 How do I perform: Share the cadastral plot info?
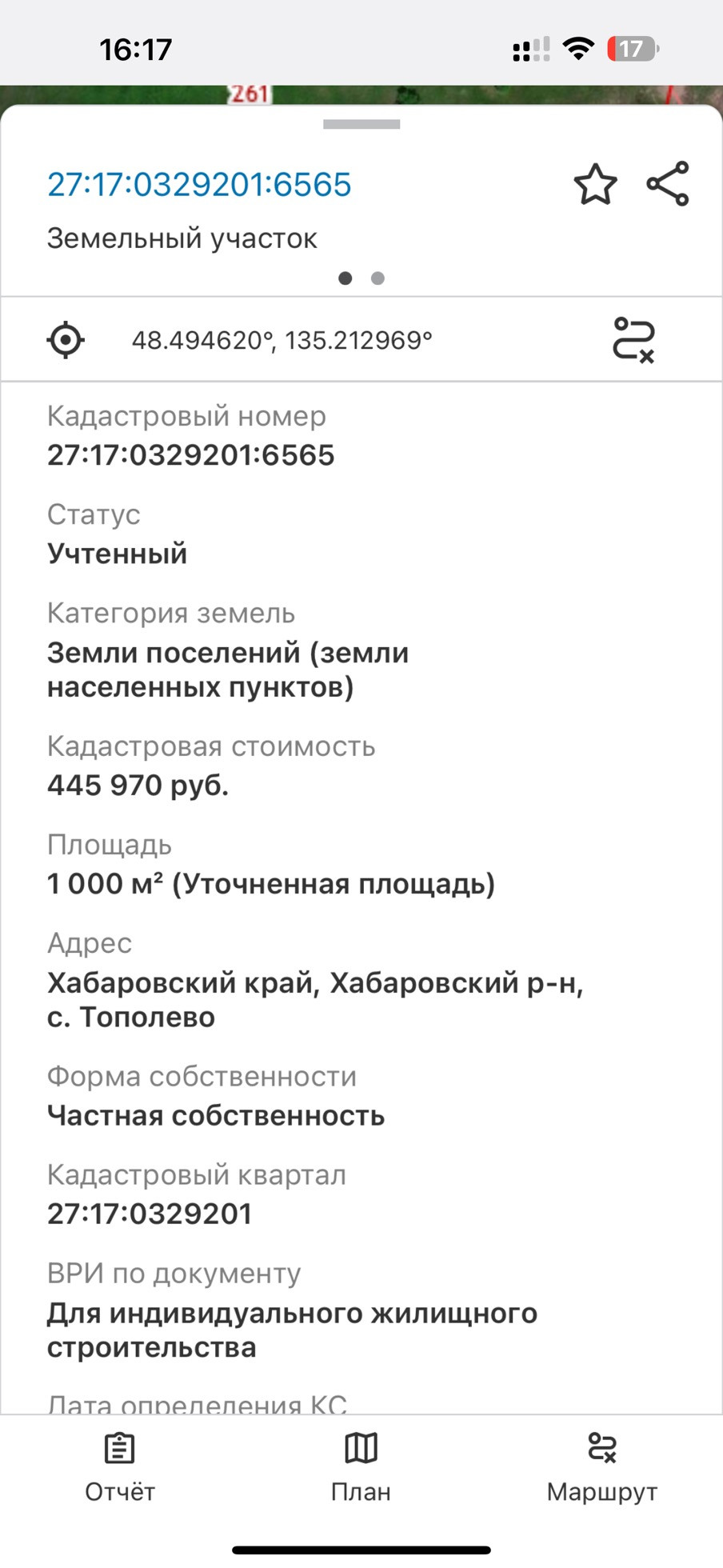pos(668,184)
